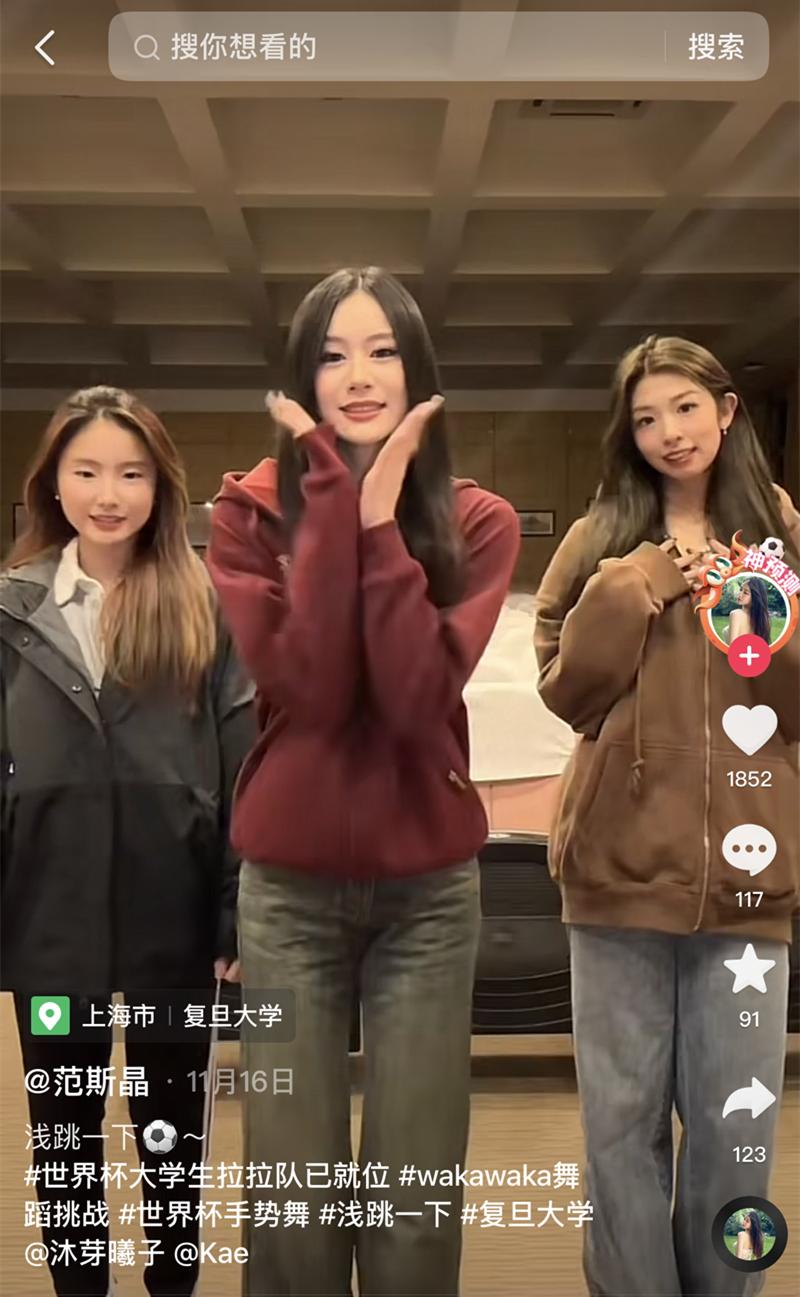Share this video
The height and width of the screenshot is (1297, 800).
click(749, 1100)
